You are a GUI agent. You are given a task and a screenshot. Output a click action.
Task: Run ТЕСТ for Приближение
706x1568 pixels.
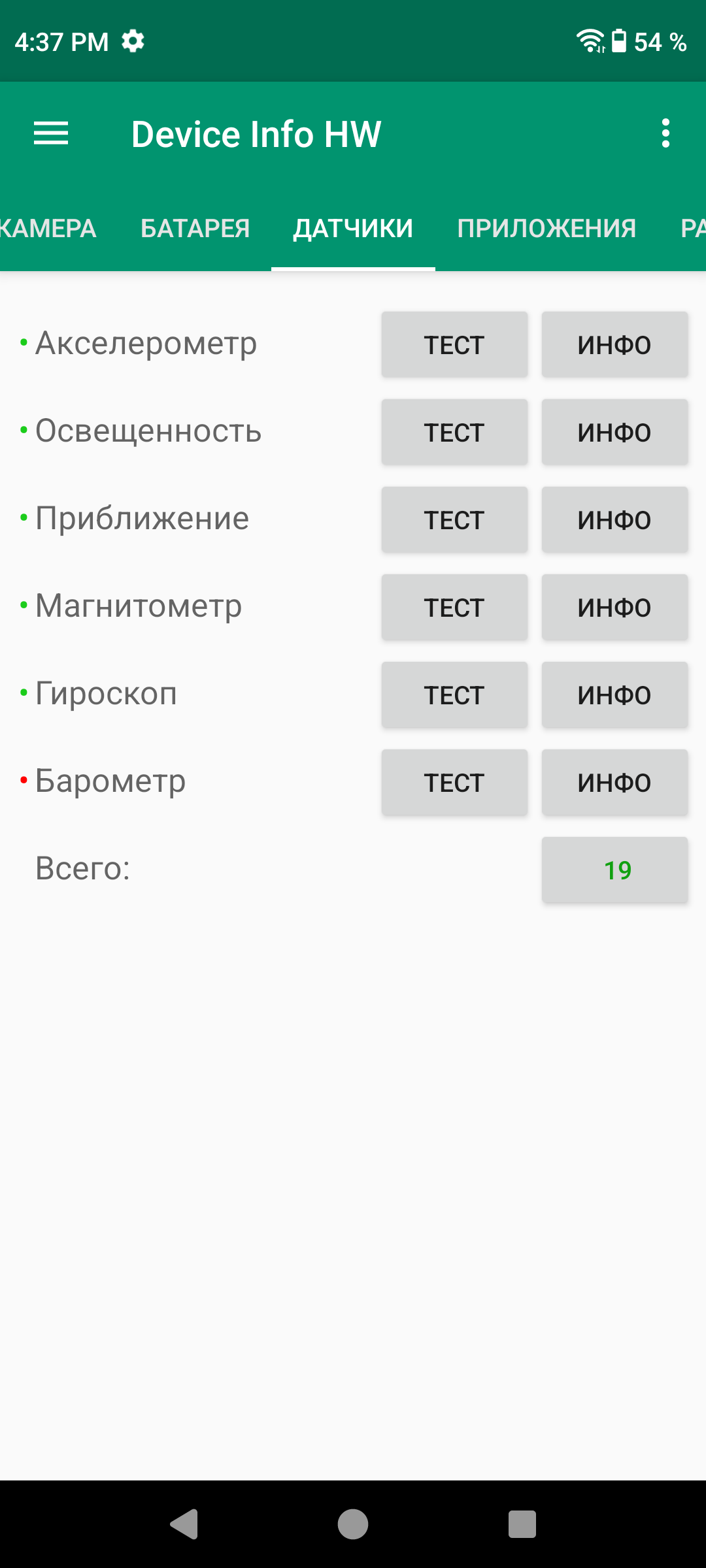454,520
